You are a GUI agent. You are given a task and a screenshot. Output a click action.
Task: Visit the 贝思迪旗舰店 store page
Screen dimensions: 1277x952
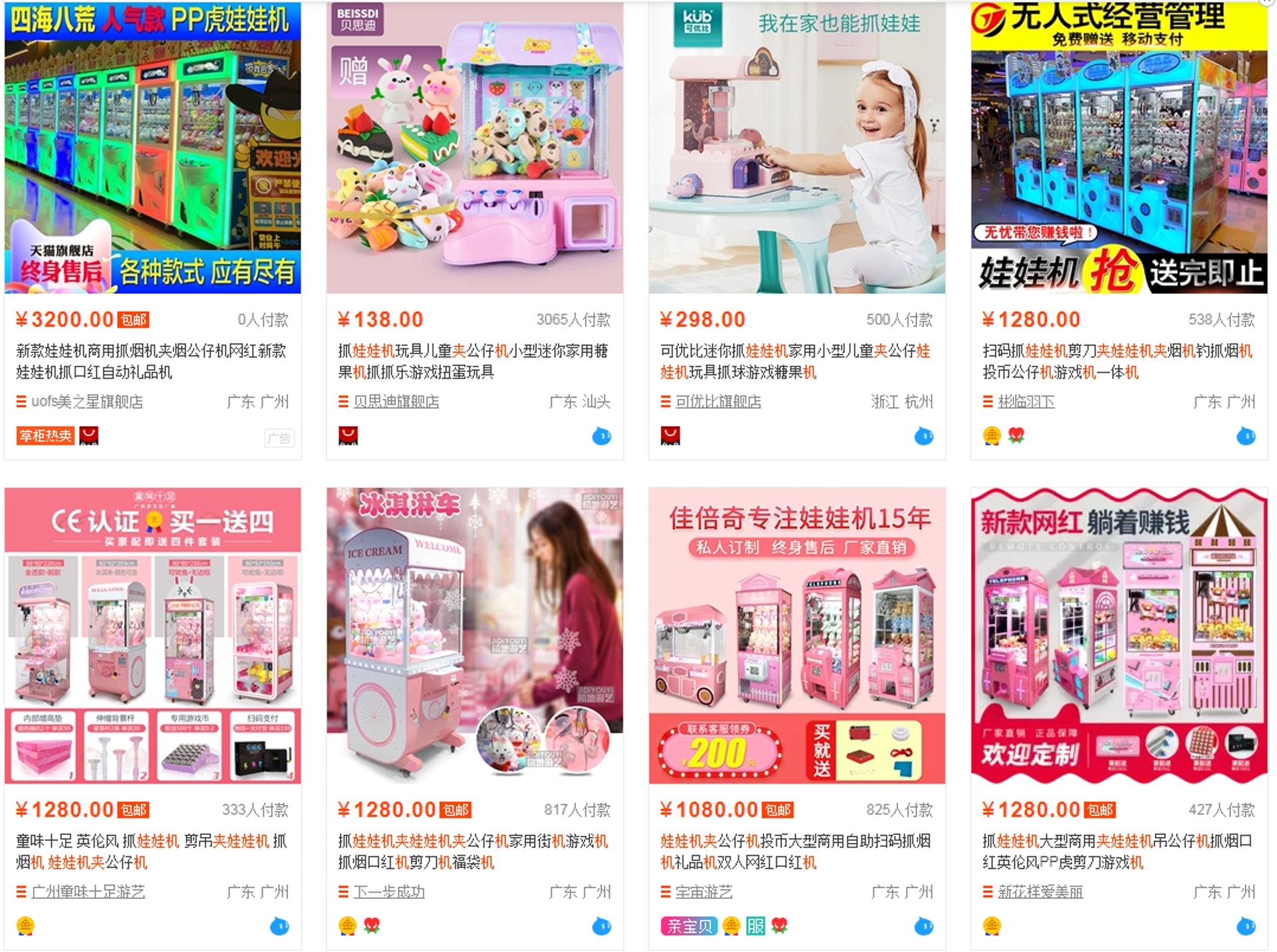coord(396,402)
